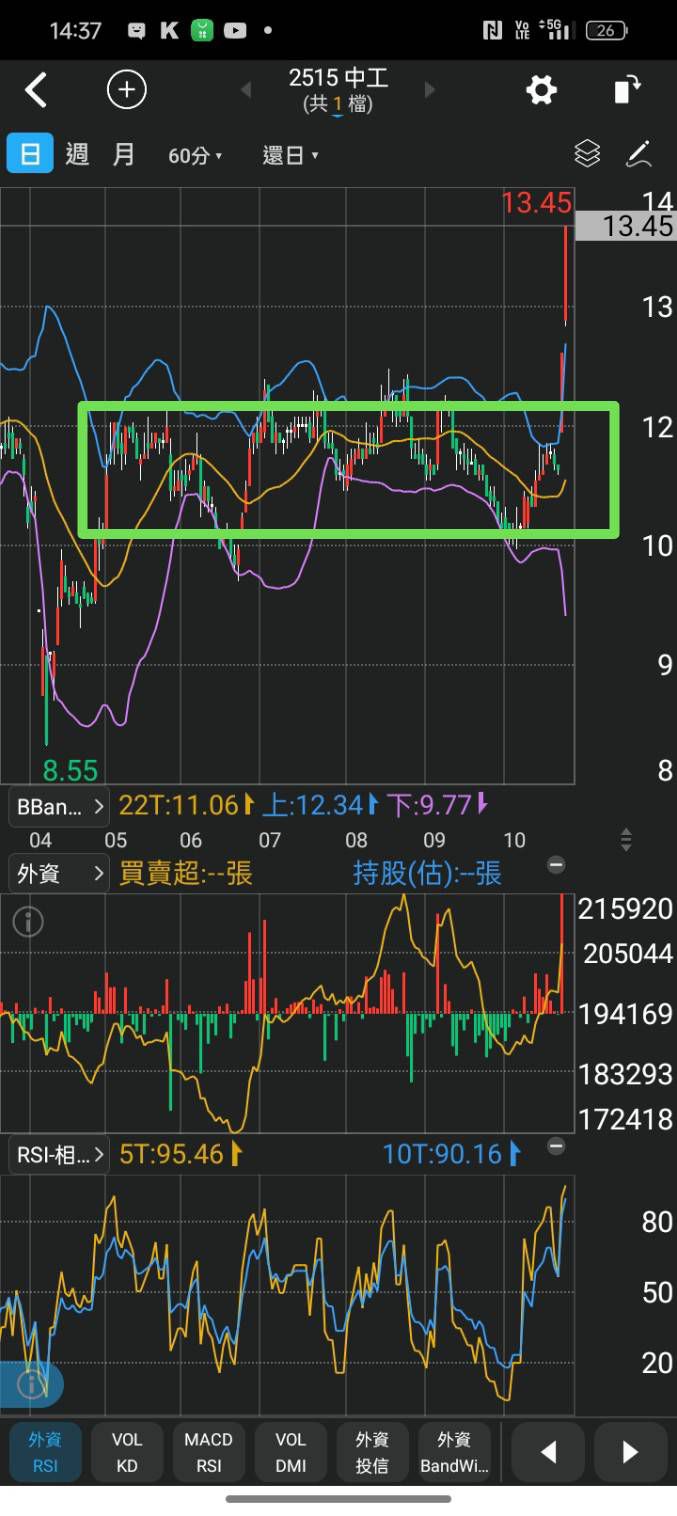Switch to the weekly 週 chart
This screenshot has height=1516, width=677.
(x=77, y=155)
